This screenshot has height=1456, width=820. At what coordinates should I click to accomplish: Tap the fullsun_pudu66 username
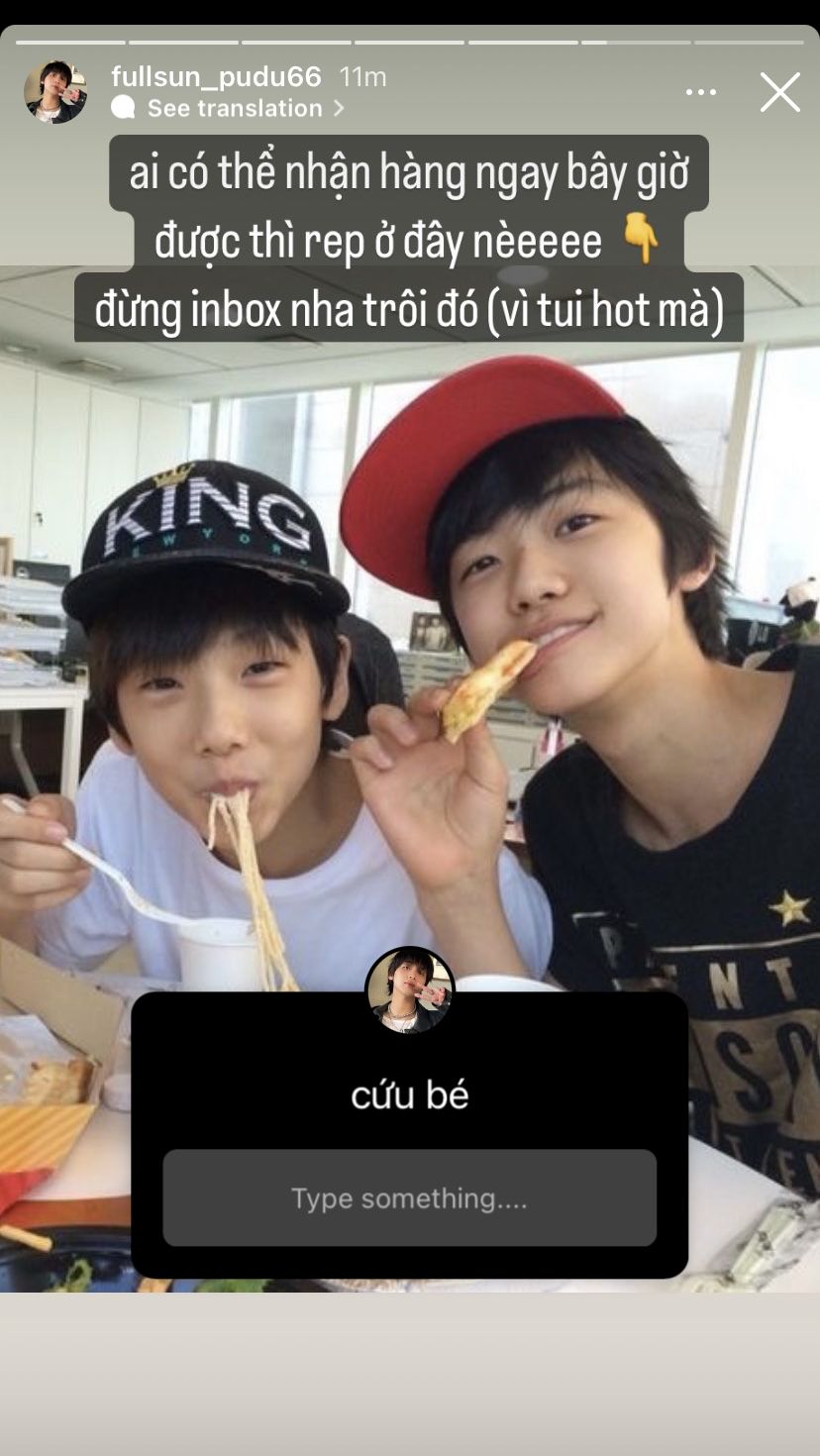pyautogui.click(x=217, y=76)
